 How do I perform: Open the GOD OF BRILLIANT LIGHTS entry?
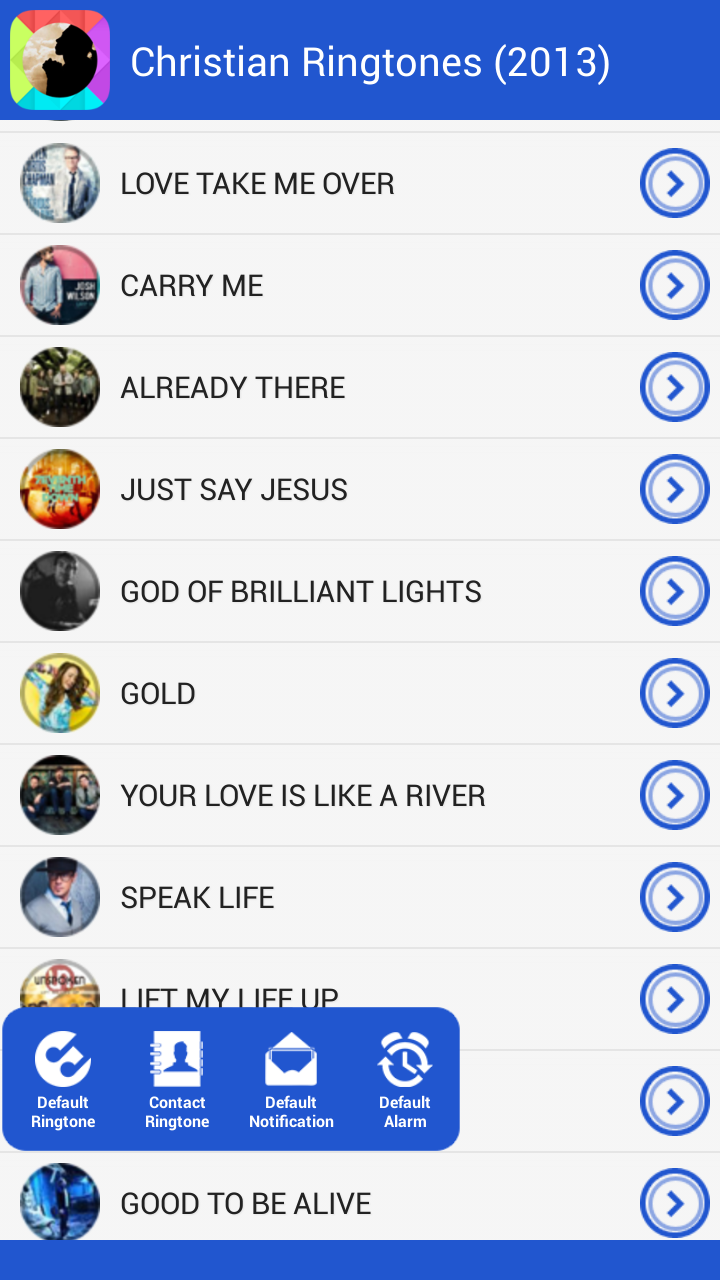300,591
